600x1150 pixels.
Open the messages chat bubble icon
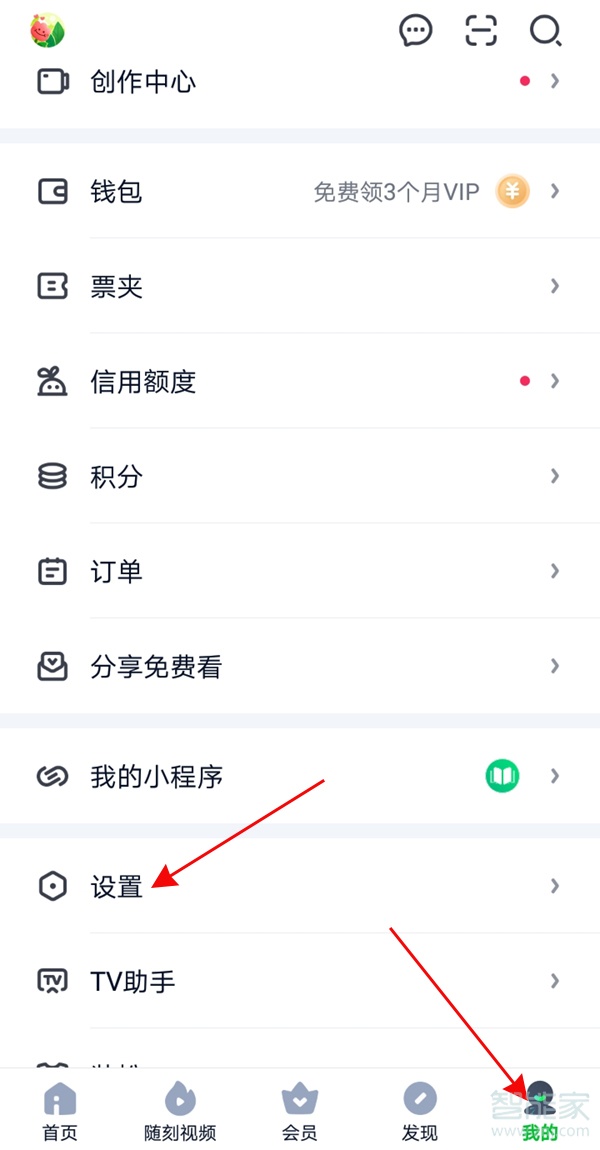tap(415, 31)
